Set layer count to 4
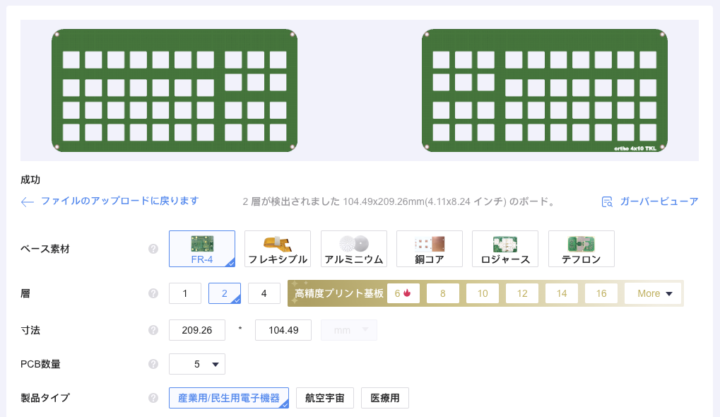Image resolution: width=720 pixels, height=417 pixels. (263, 294)
